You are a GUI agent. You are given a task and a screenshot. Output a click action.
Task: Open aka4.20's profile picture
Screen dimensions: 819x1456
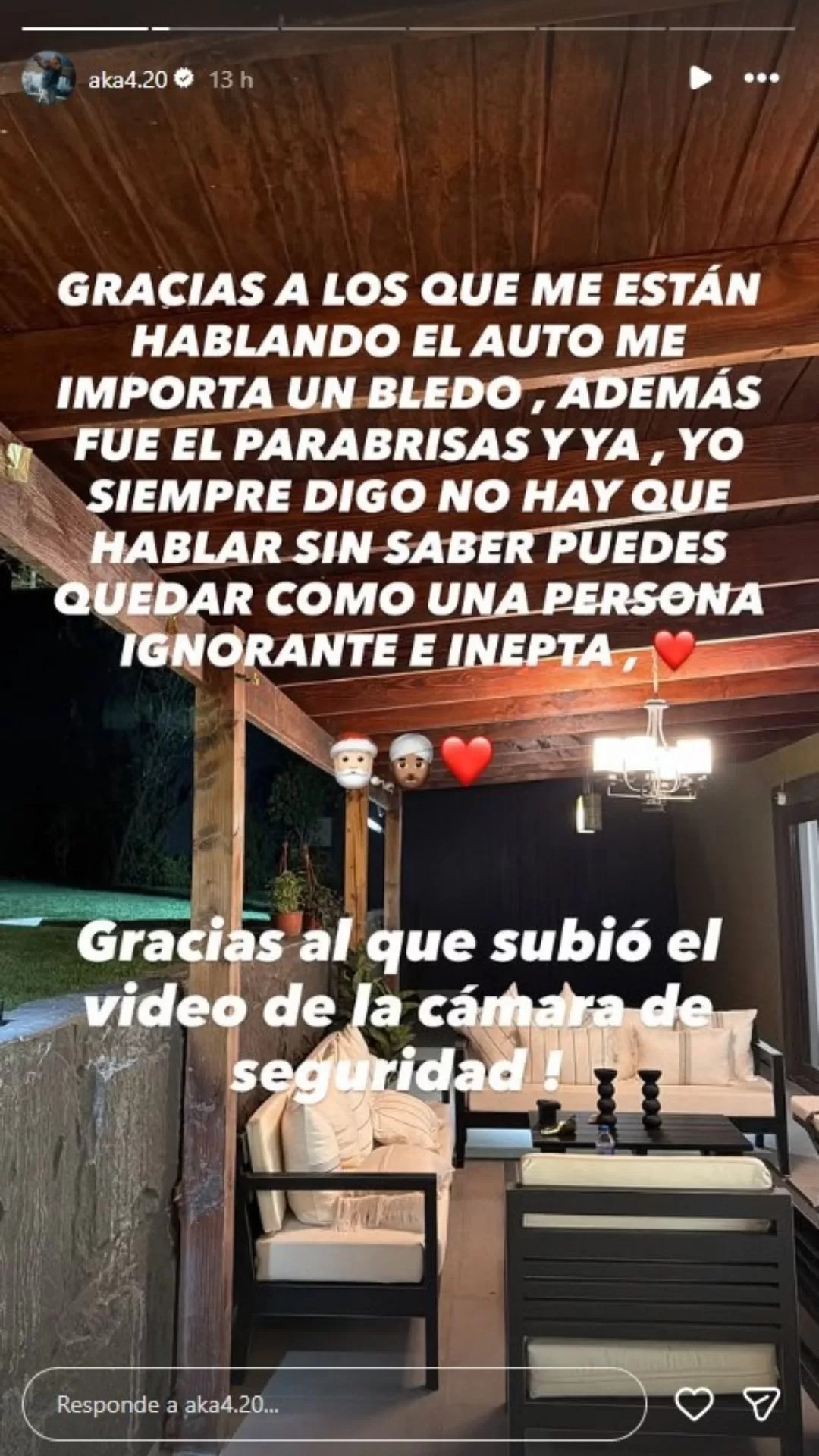48,78
